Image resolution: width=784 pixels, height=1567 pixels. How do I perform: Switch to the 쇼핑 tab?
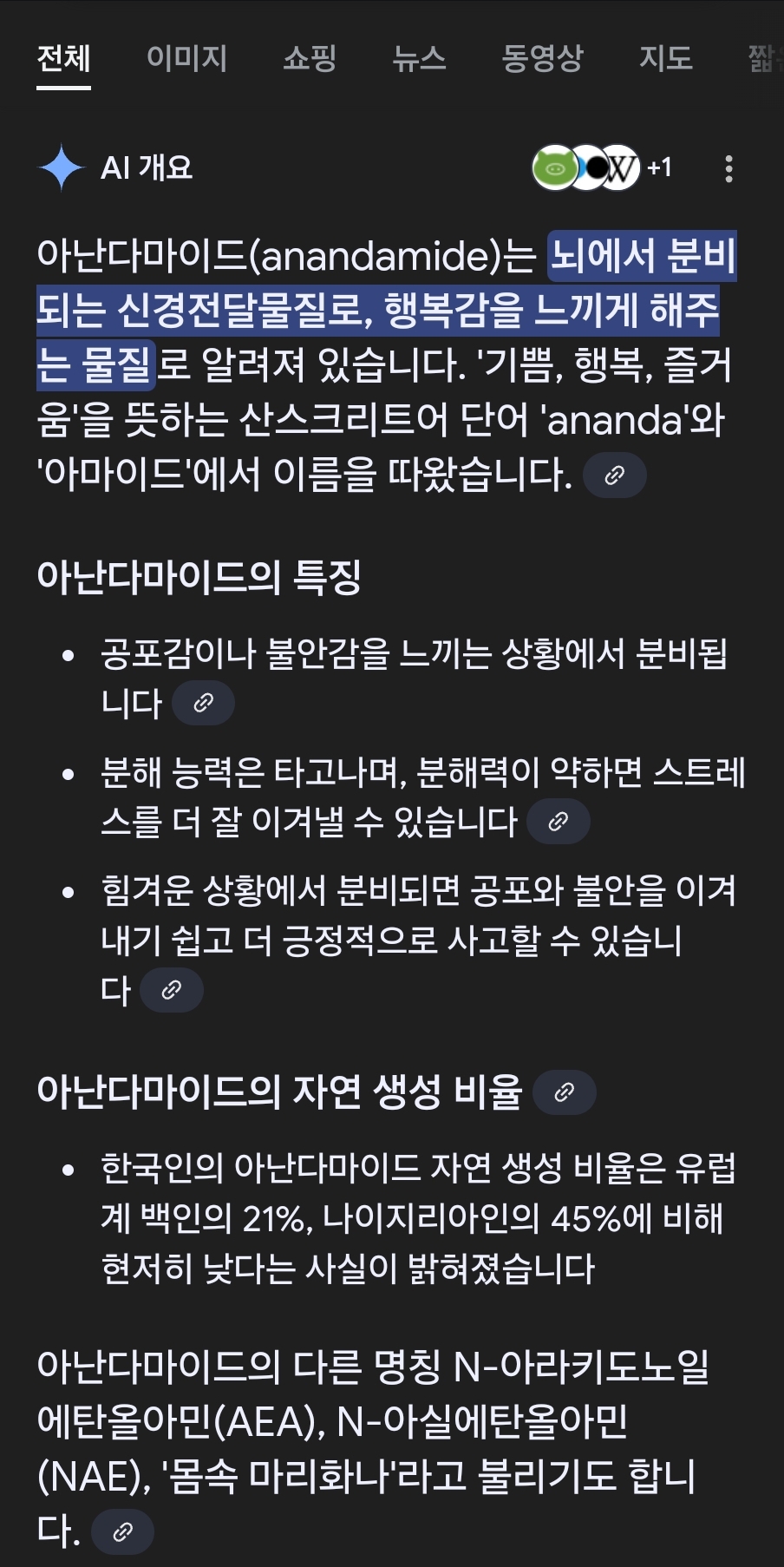[309, 58]
